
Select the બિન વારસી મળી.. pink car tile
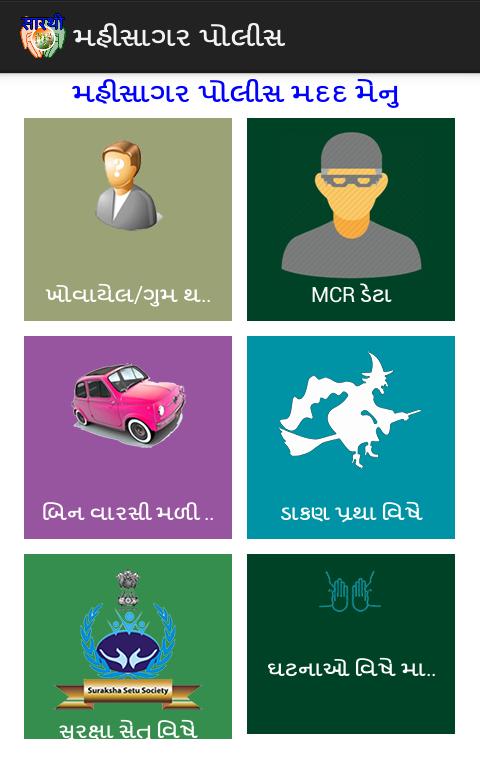(x=128, y=437)
